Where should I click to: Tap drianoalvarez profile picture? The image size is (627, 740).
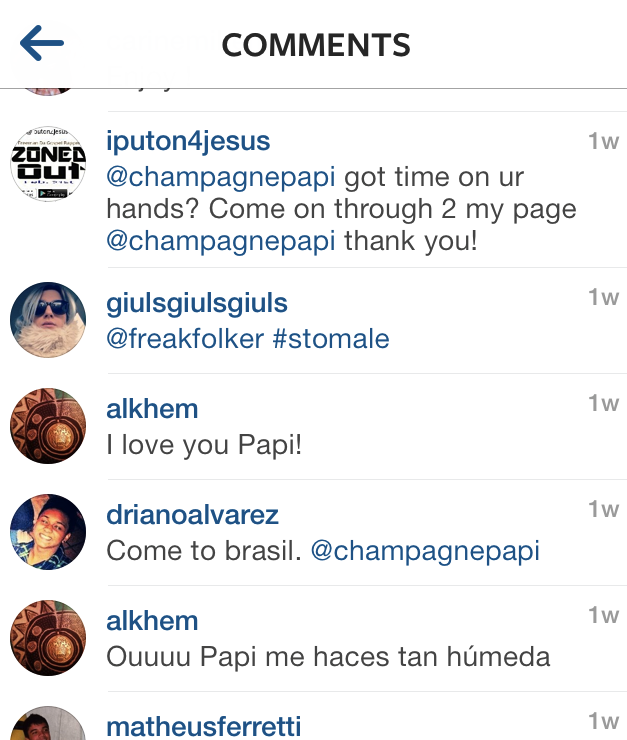(x=47, y=532)
